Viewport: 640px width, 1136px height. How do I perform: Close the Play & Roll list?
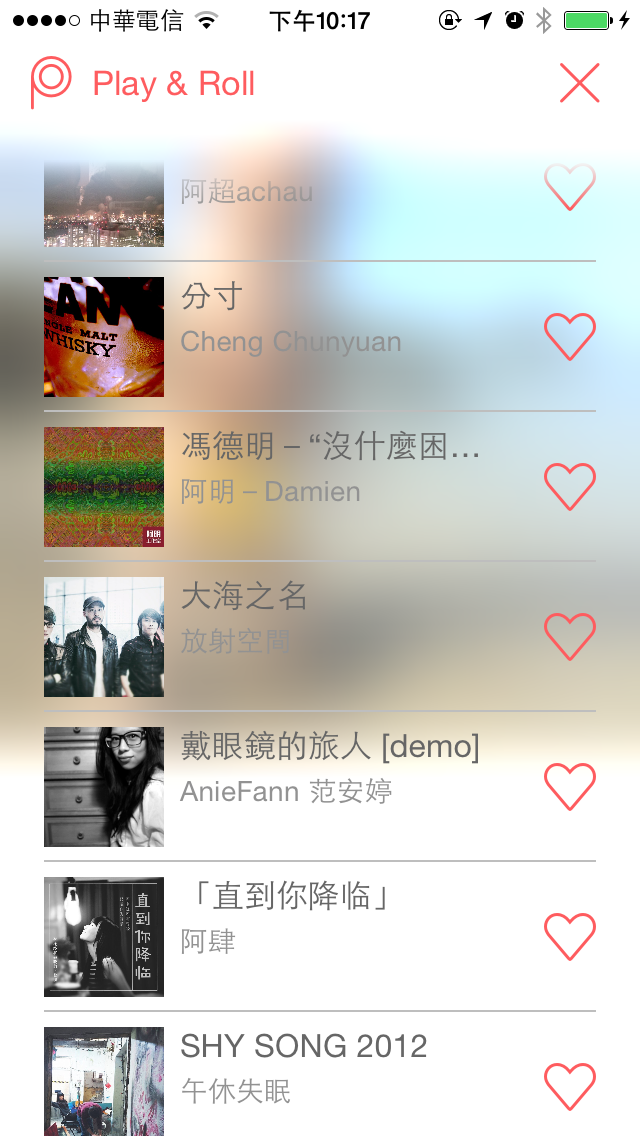point(579,83)
